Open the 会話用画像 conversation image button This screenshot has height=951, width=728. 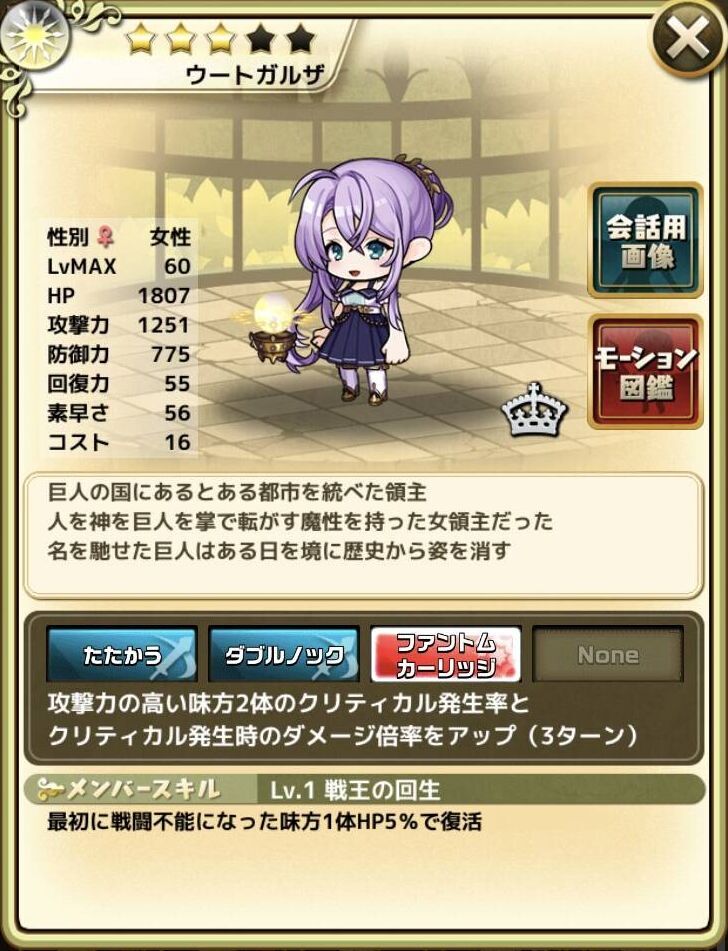pyautogui.click(x=645, y=240)
